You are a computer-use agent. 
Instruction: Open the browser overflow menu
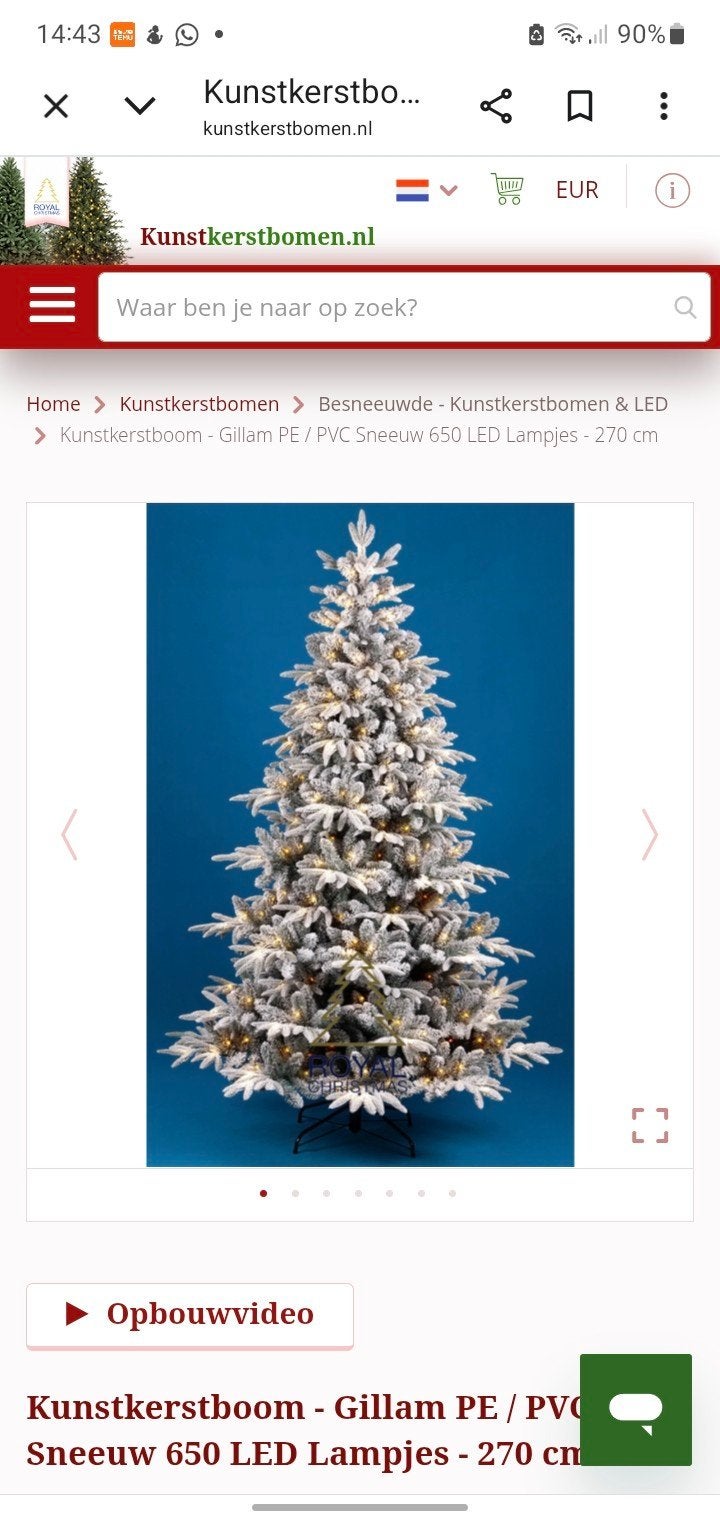point(664,106)
